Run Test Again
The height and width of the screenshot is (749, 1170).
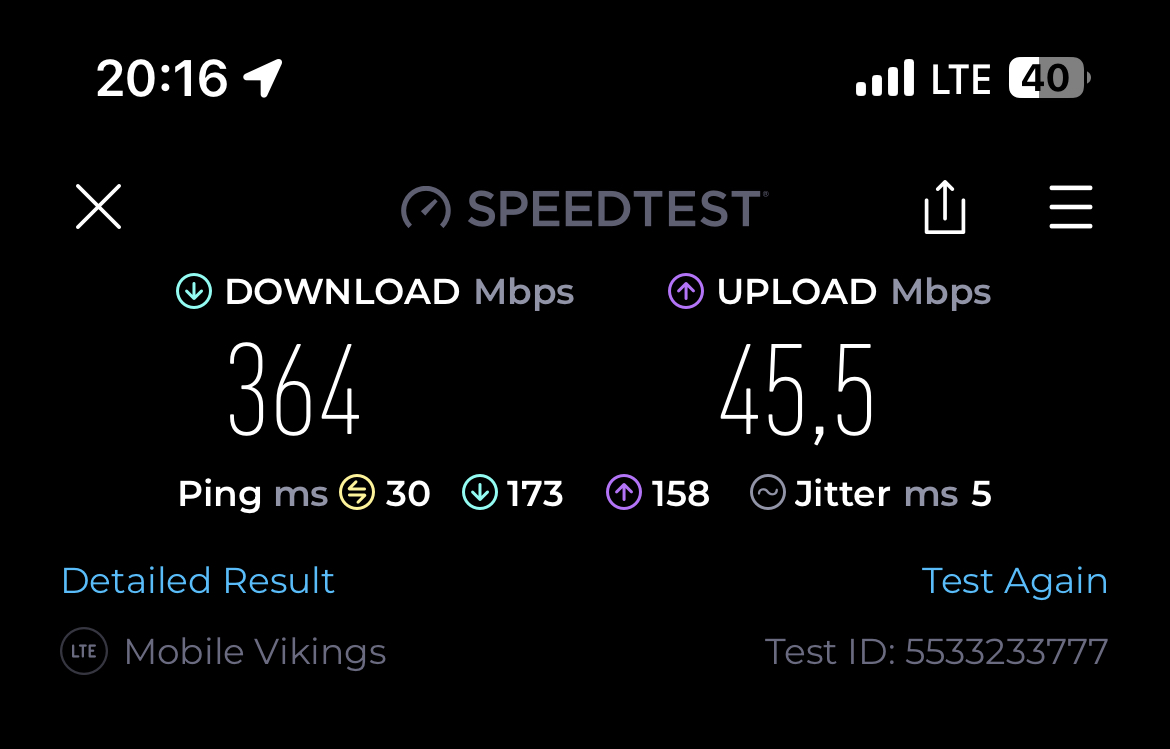[x=1014, y=581]
